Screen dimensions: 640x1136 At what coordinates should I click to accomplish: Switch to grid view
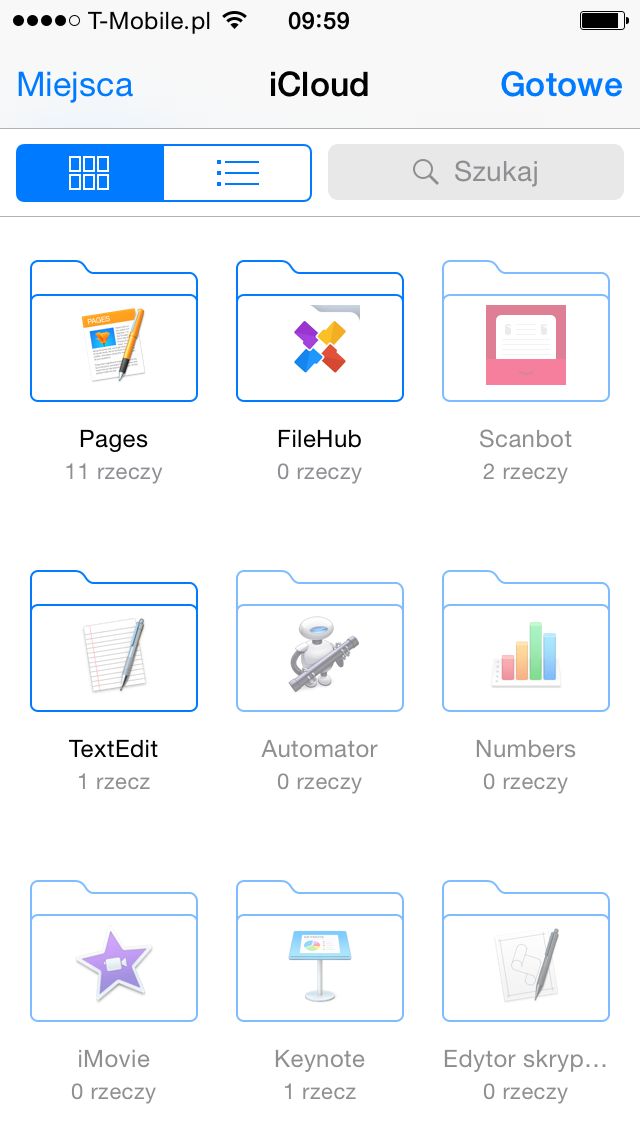90,172
